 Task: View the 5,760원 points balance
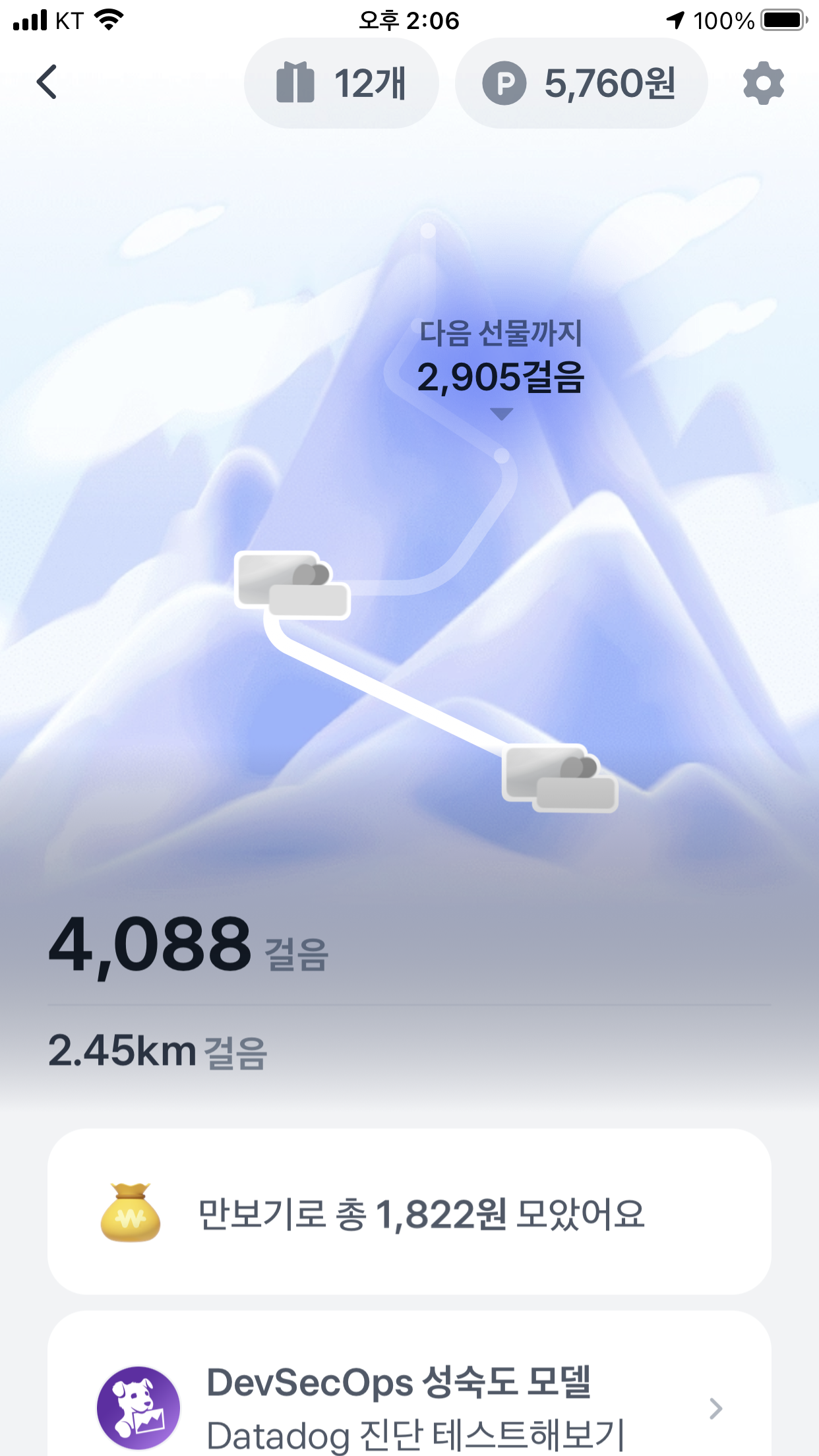[580, 83]
